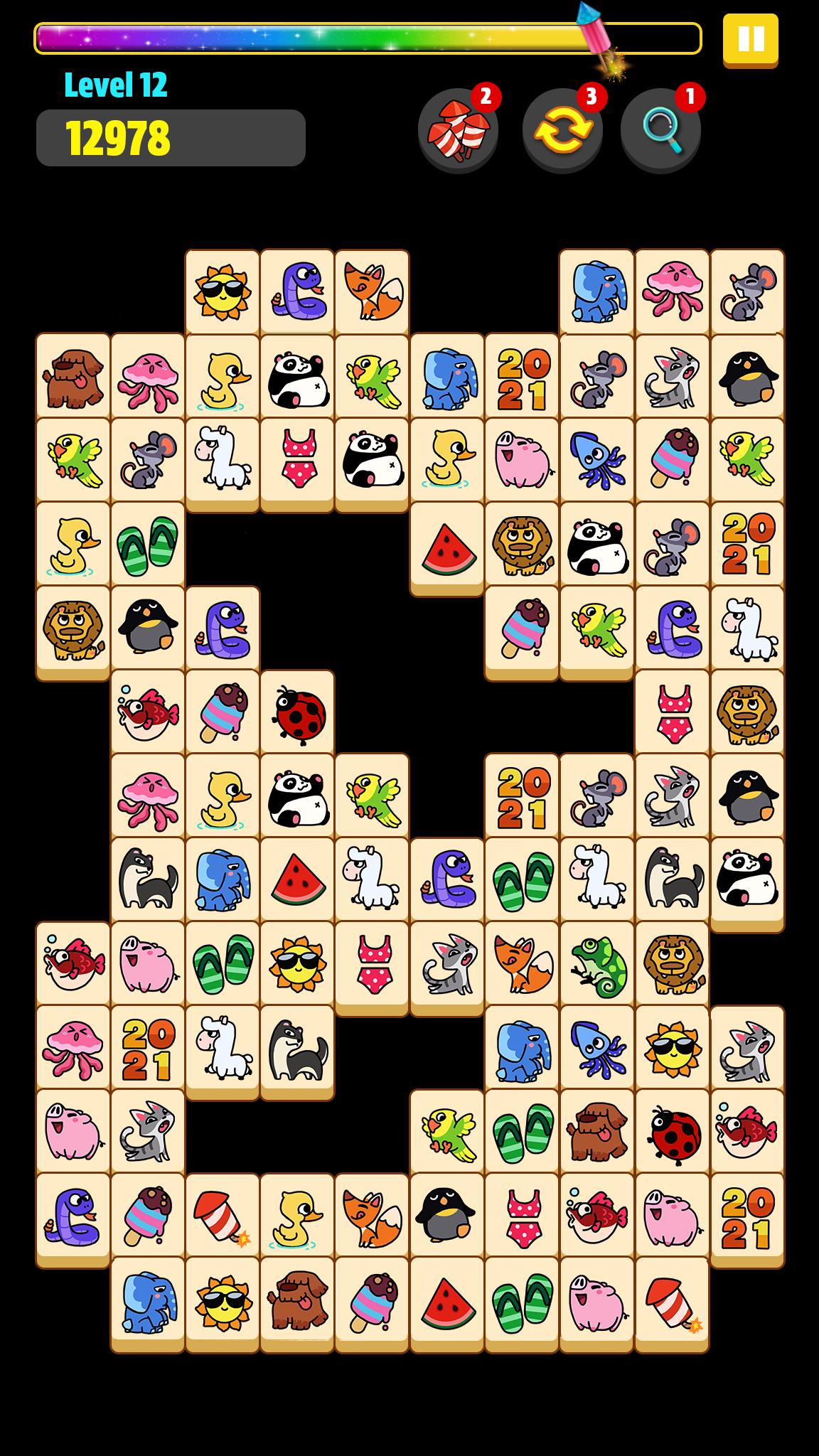Select the firework tile beside the yellow duck
The height and width of the screenshot is (1456, 819).
[223, 1215]
